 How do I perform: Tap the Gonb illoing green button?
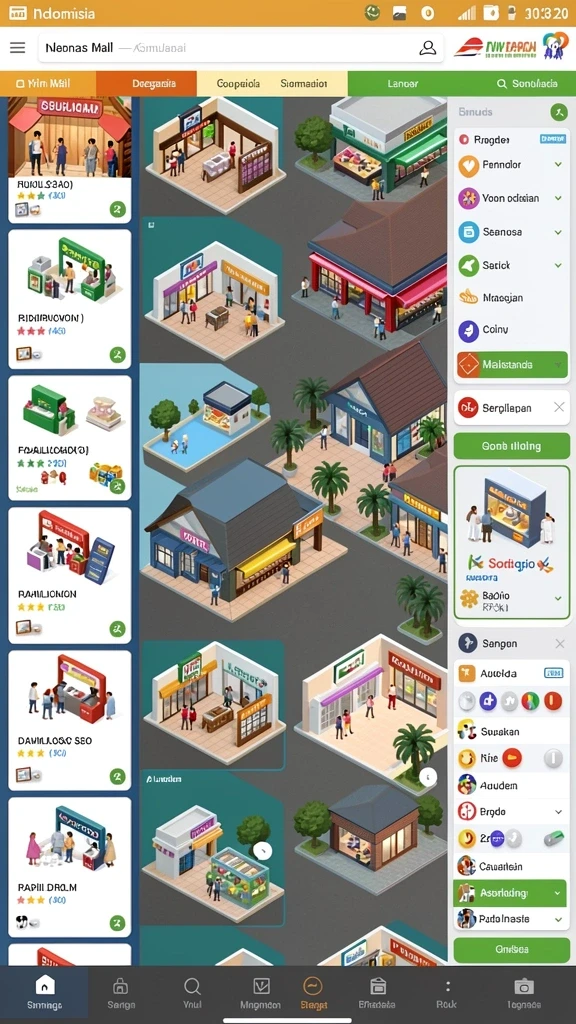coord(511,446)
